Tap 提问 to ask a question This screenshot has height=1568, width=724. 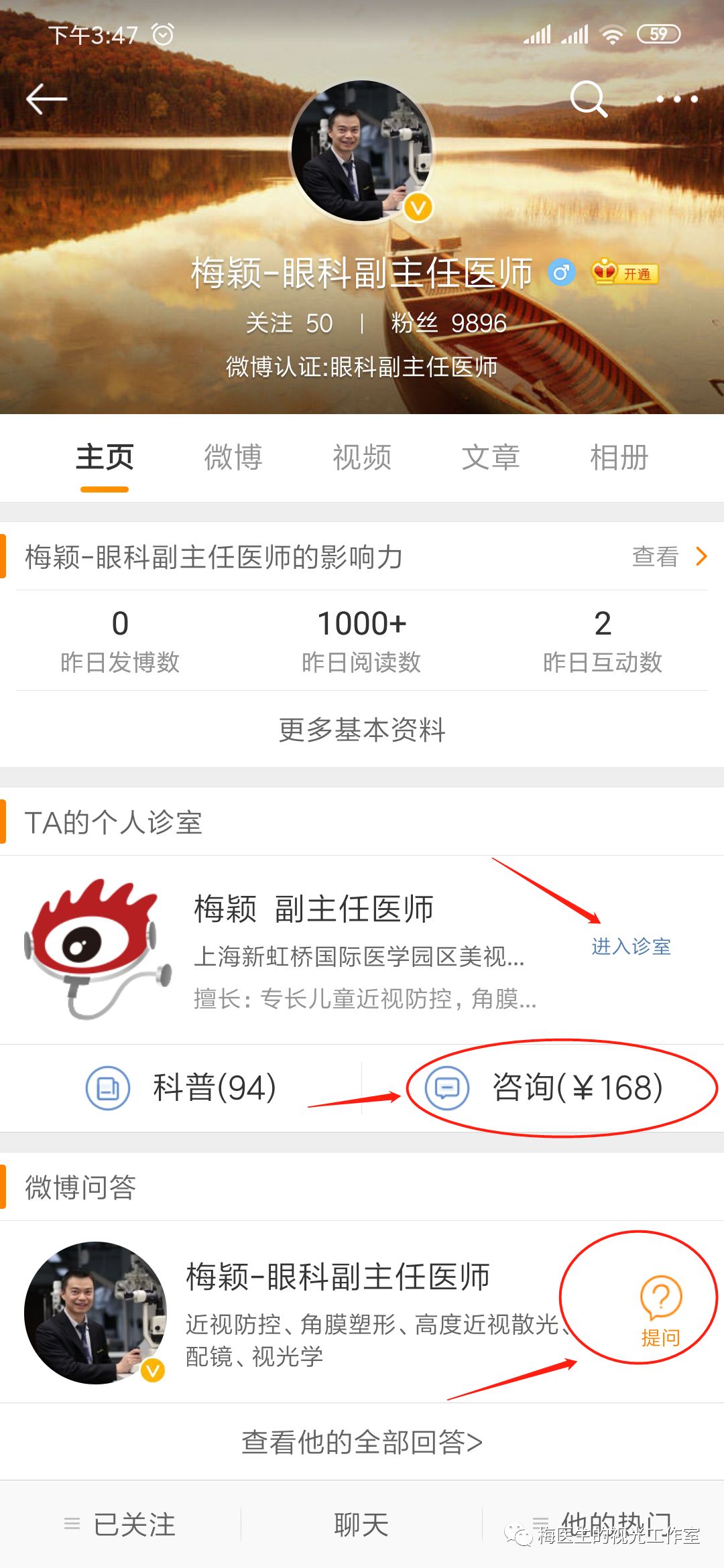click(x=660, y=1309)
